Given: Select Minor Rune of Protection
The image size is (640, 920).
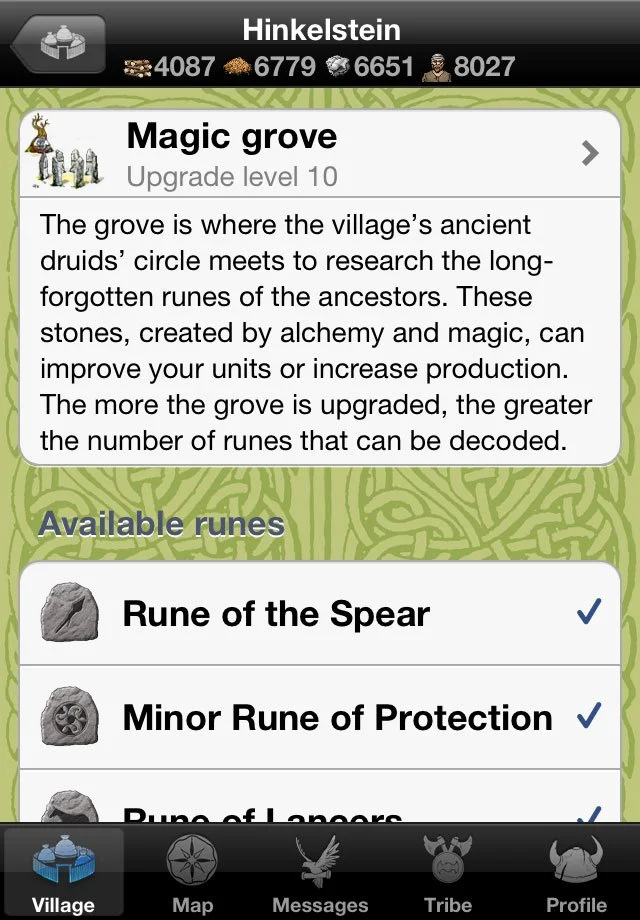Looking at the screenshot, I should [x=320, y=717].
